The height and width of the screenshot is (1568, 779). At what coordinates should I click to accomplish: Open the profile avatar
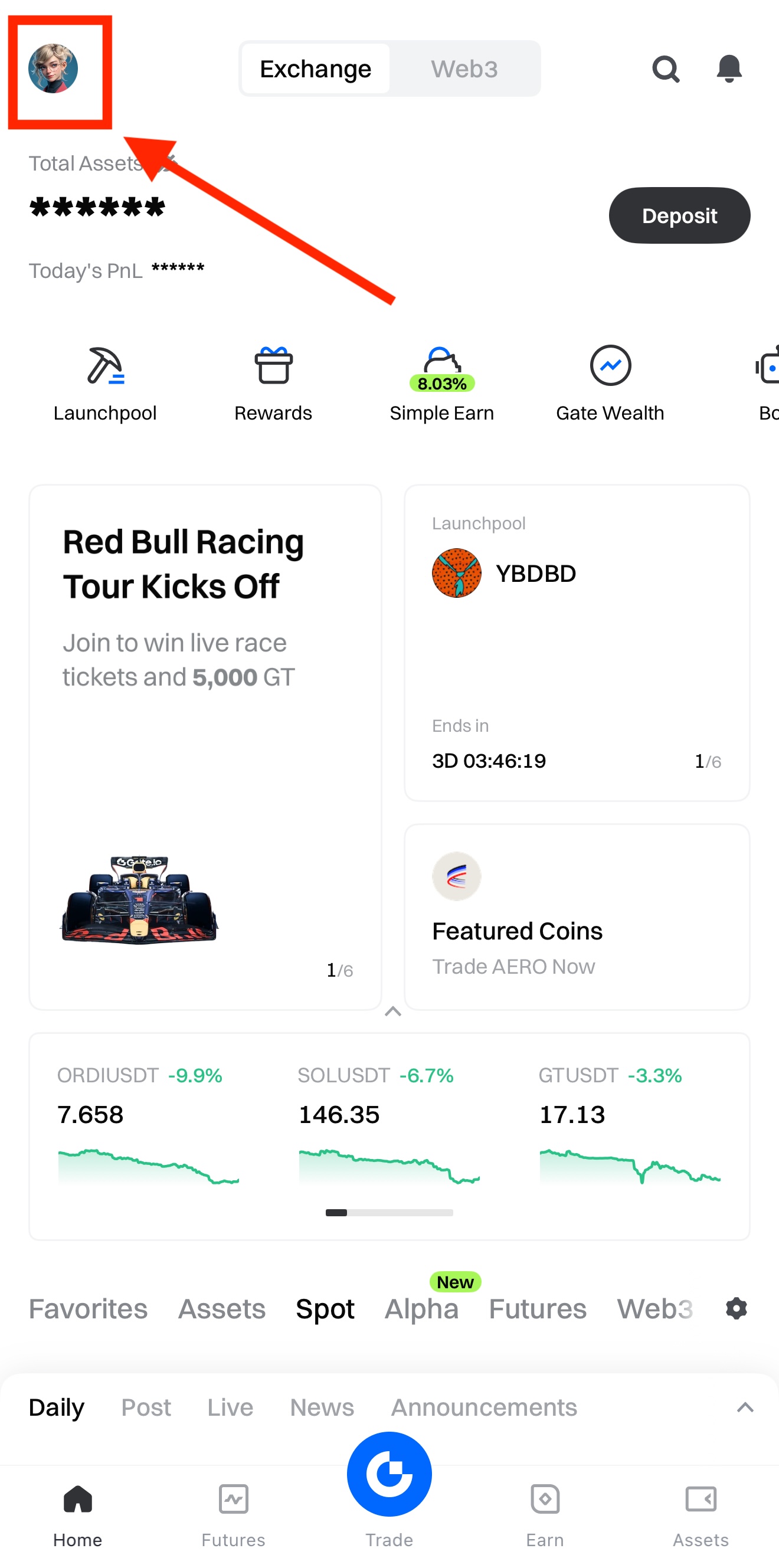pos(54,69)
